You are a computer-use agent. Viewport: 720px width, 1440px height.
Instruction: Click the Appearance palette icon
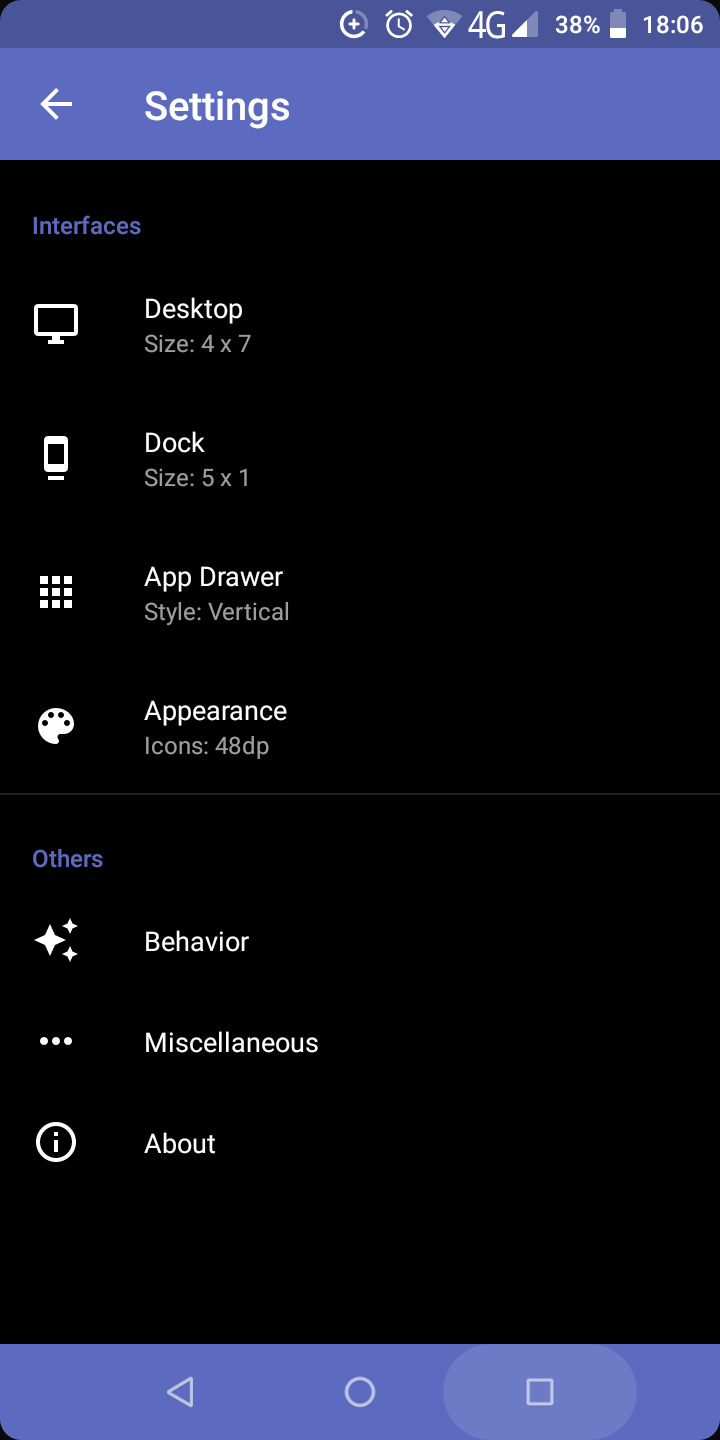pos(57,725)
